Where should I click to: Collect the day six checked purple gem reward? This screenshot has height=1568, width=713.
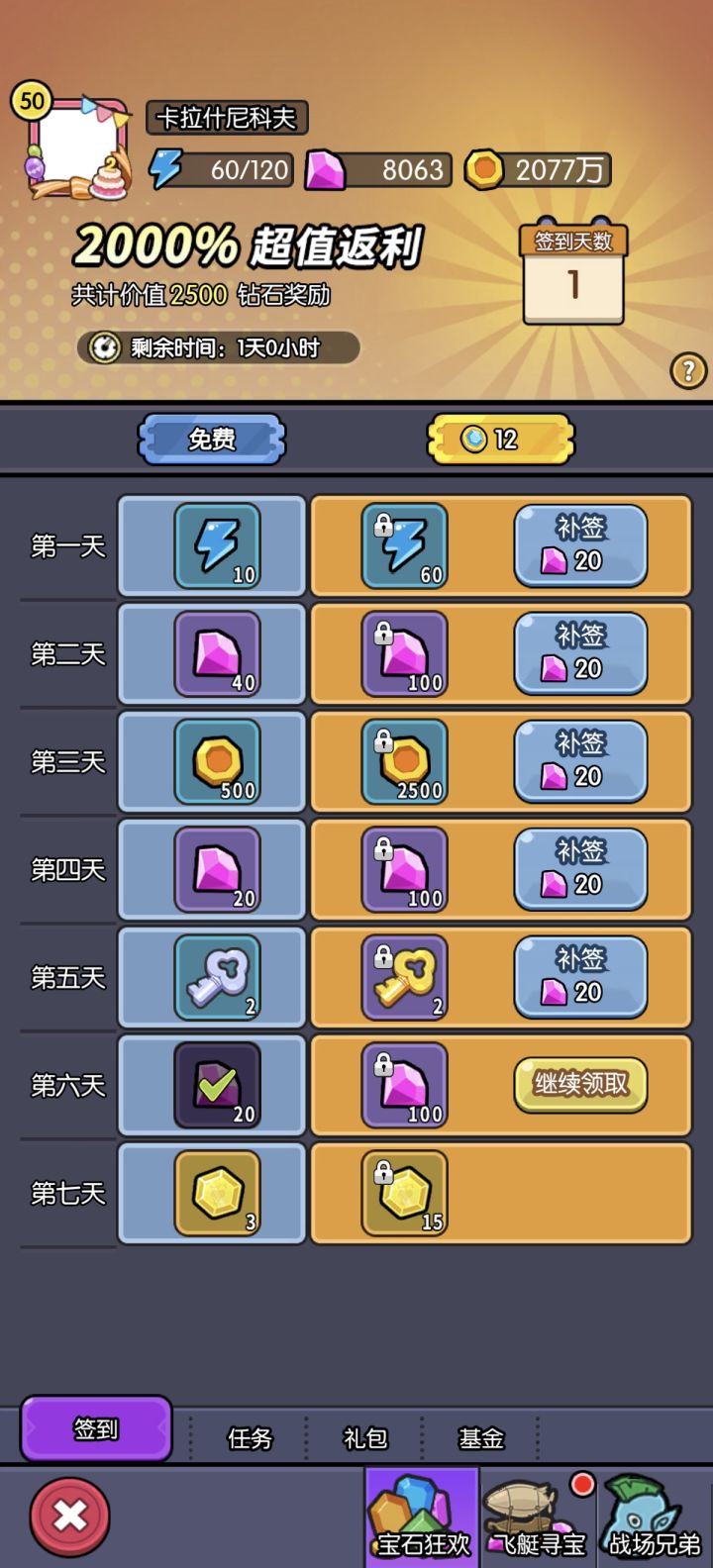tap(210, 1085)
